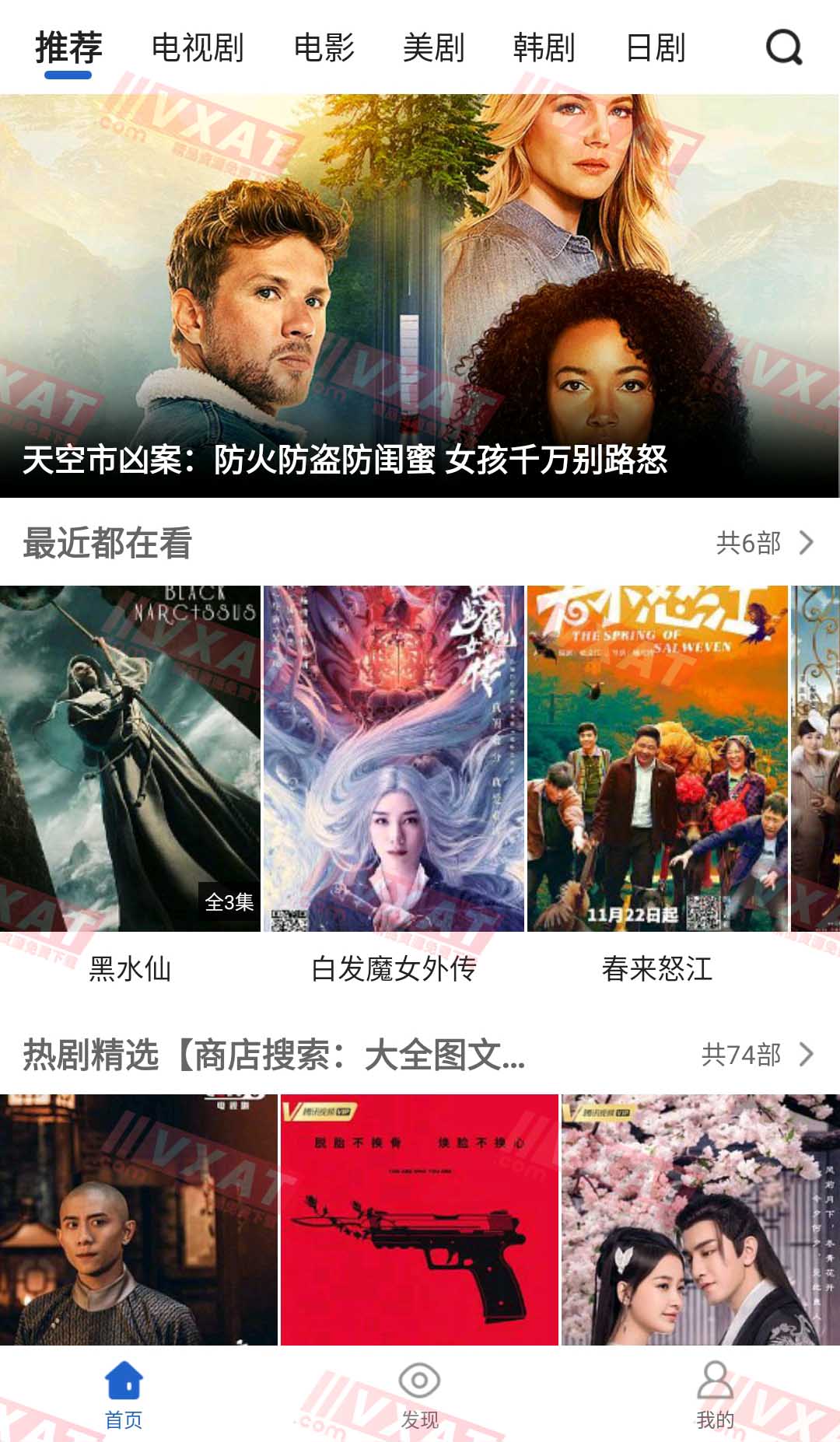Open the search icon
This screenshot has height=1442, width=840.
[783, 47]
